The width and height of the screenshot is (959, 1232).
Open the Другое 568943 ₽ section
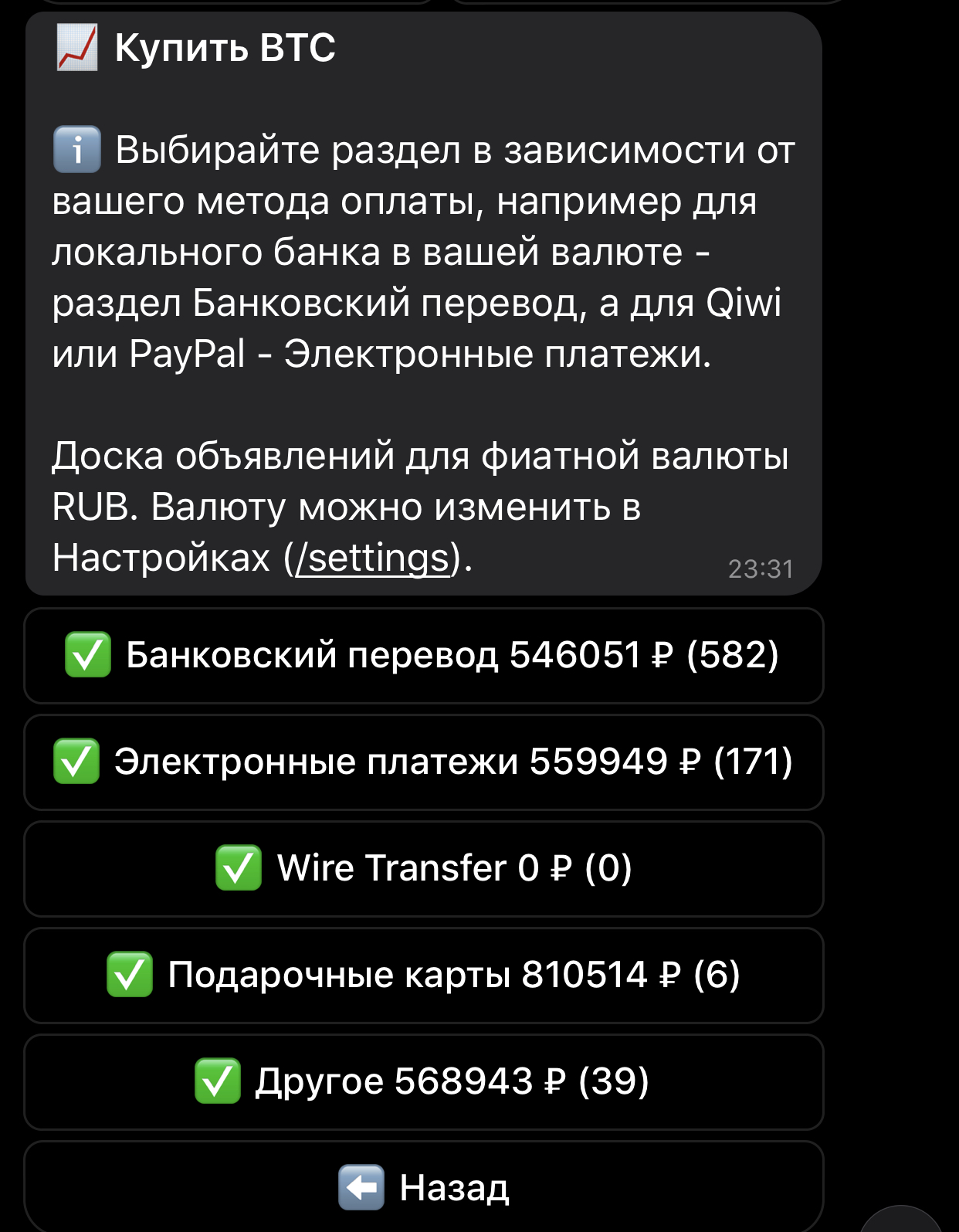(423, 1081)
